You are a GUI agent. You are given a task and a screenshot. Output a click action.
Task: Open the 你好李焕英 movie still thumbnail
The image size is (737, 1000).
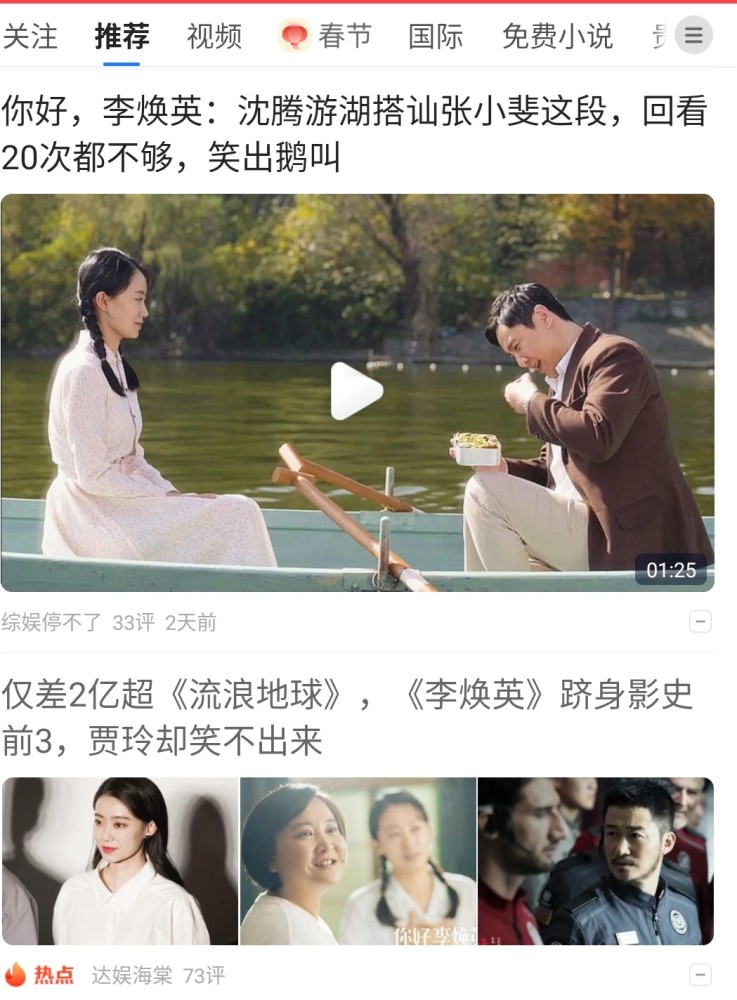(358, 861)
